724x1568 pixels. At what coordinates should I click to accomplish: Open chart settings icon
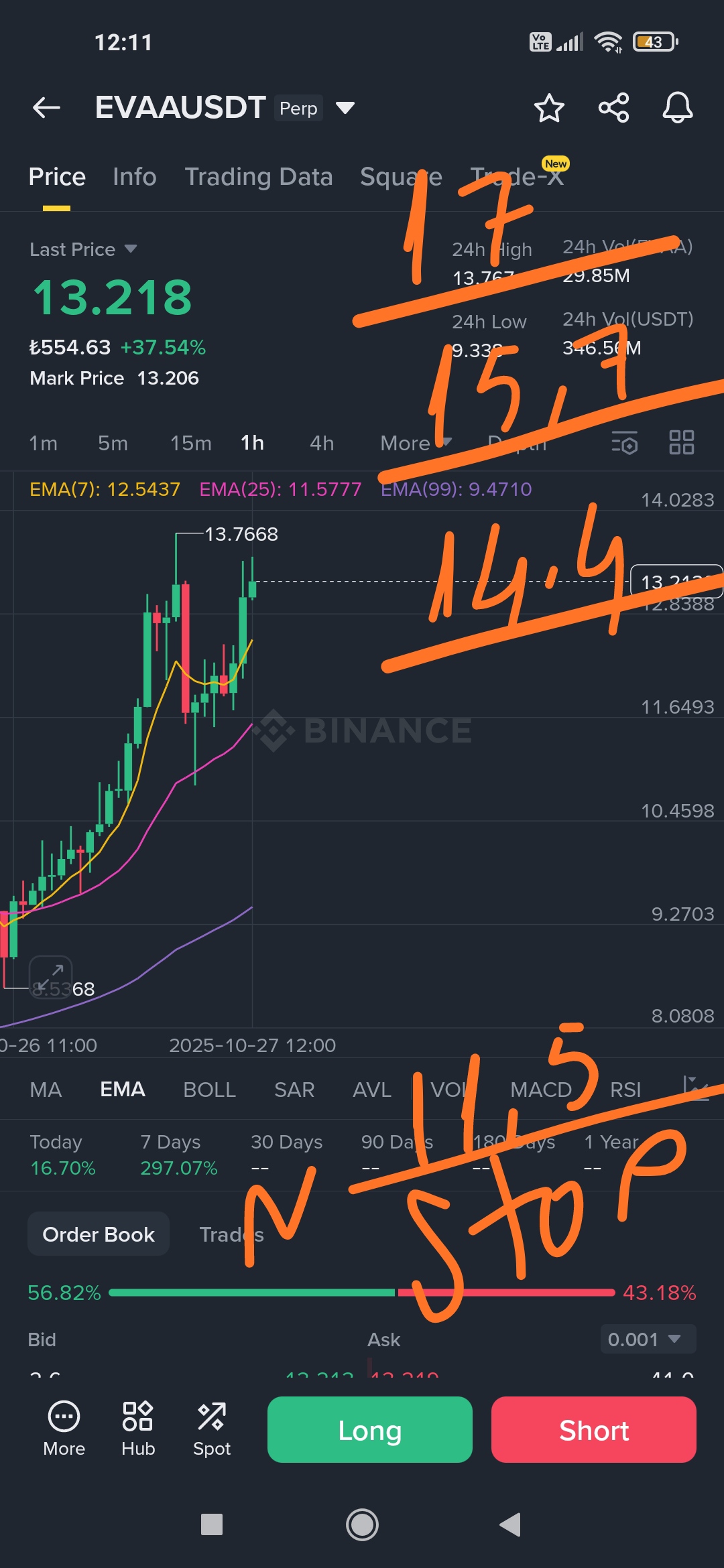click(x=625, y=443)
